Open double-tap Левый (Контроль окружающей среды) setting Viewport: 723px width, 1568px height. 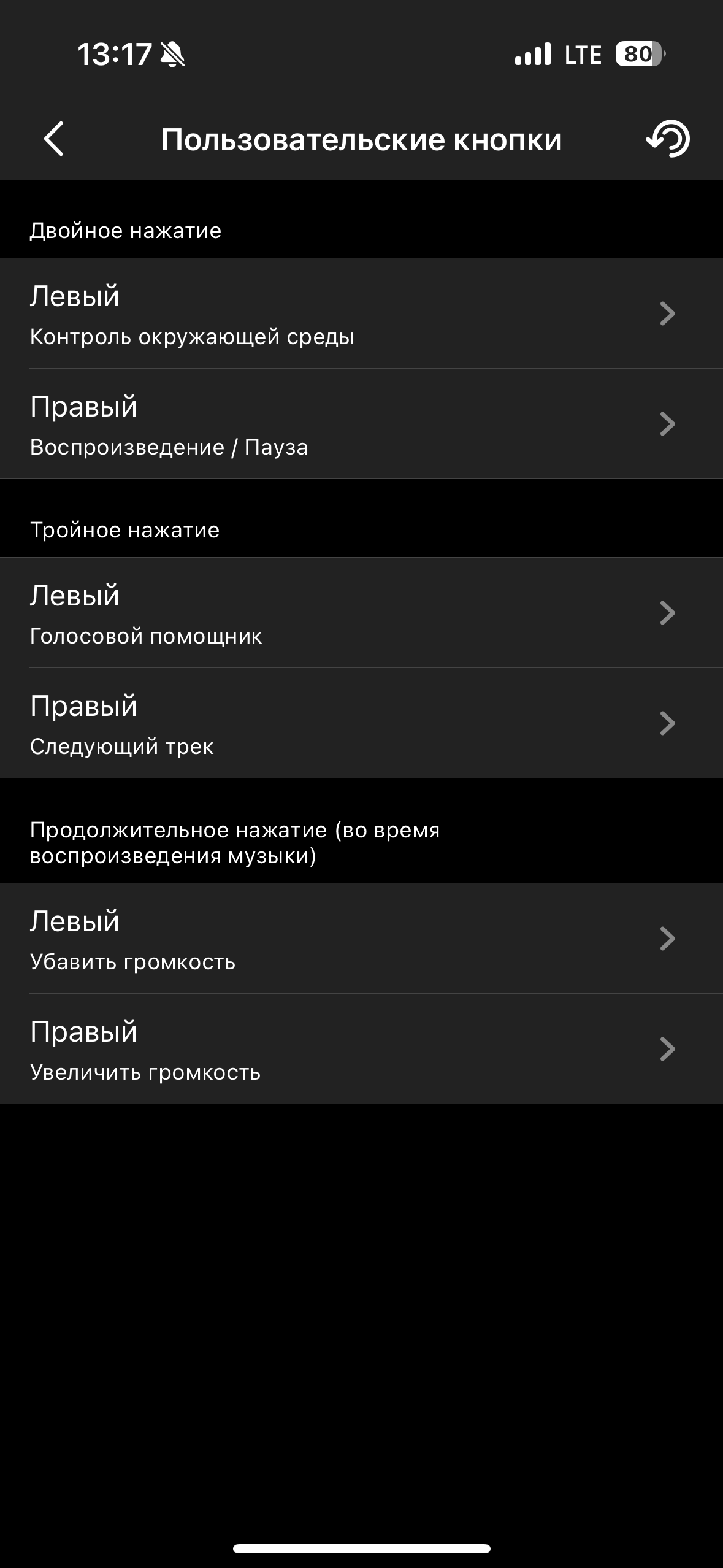[361, 313]
